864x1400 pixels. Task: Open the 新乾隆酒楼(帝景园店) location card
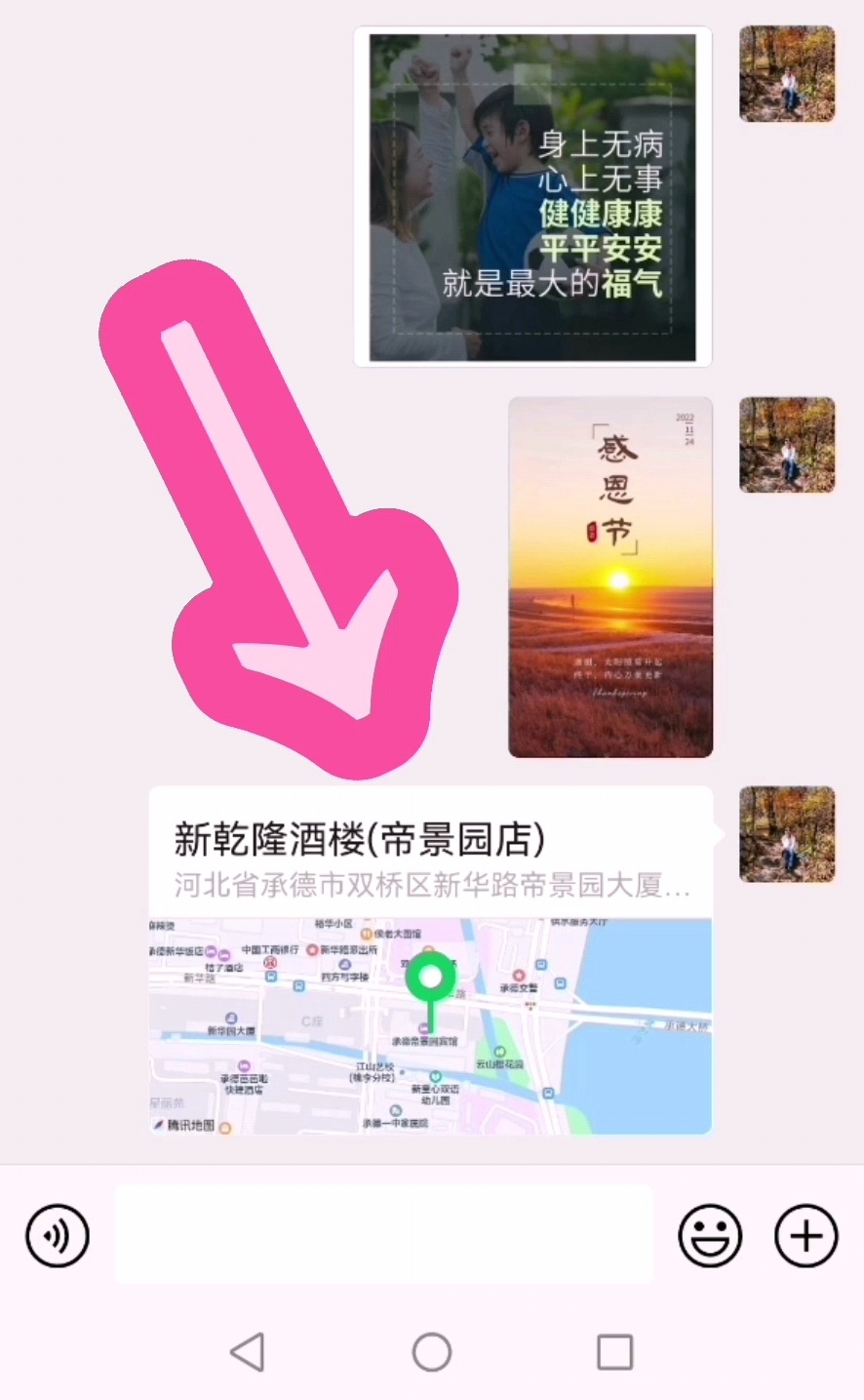point(430,960)
